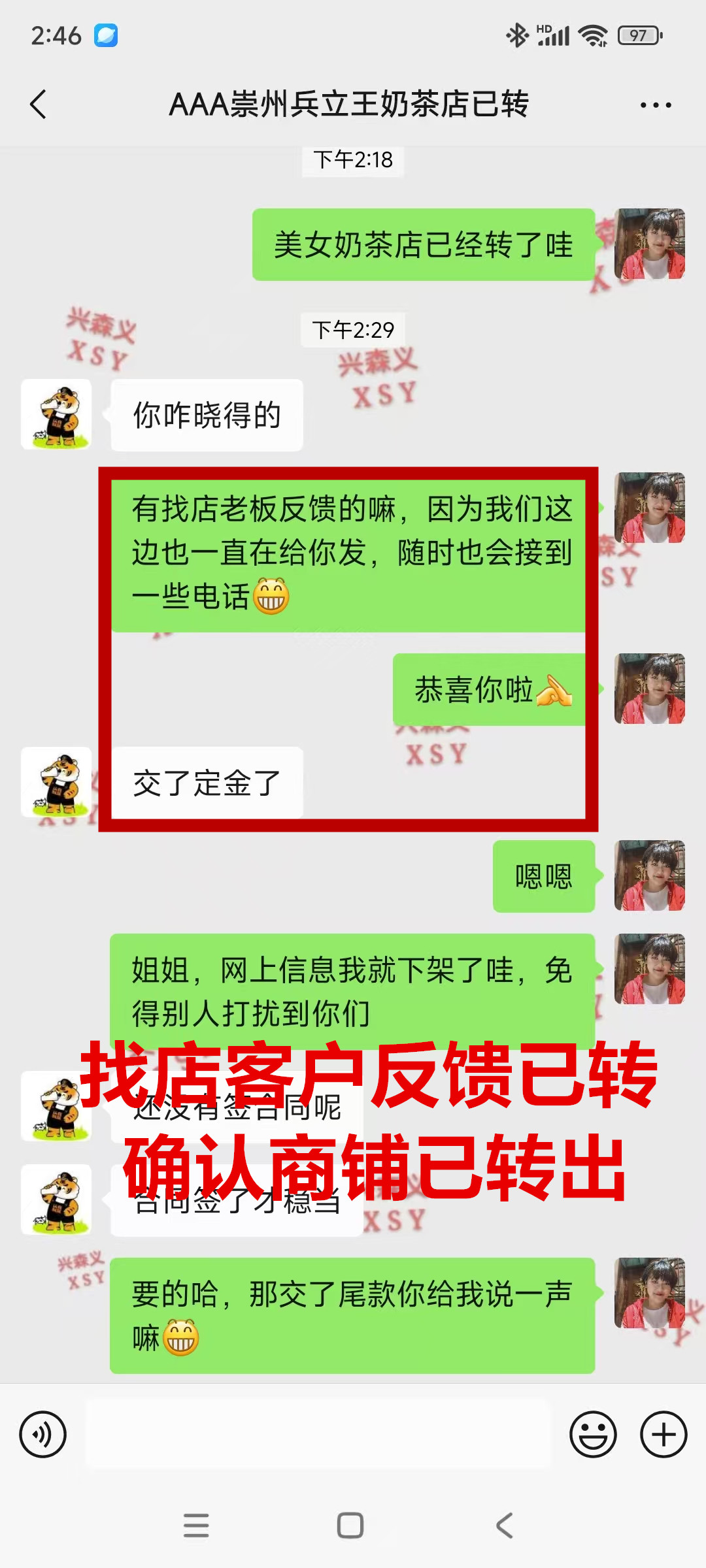Focus the message text field

(x=318, y=1435)
